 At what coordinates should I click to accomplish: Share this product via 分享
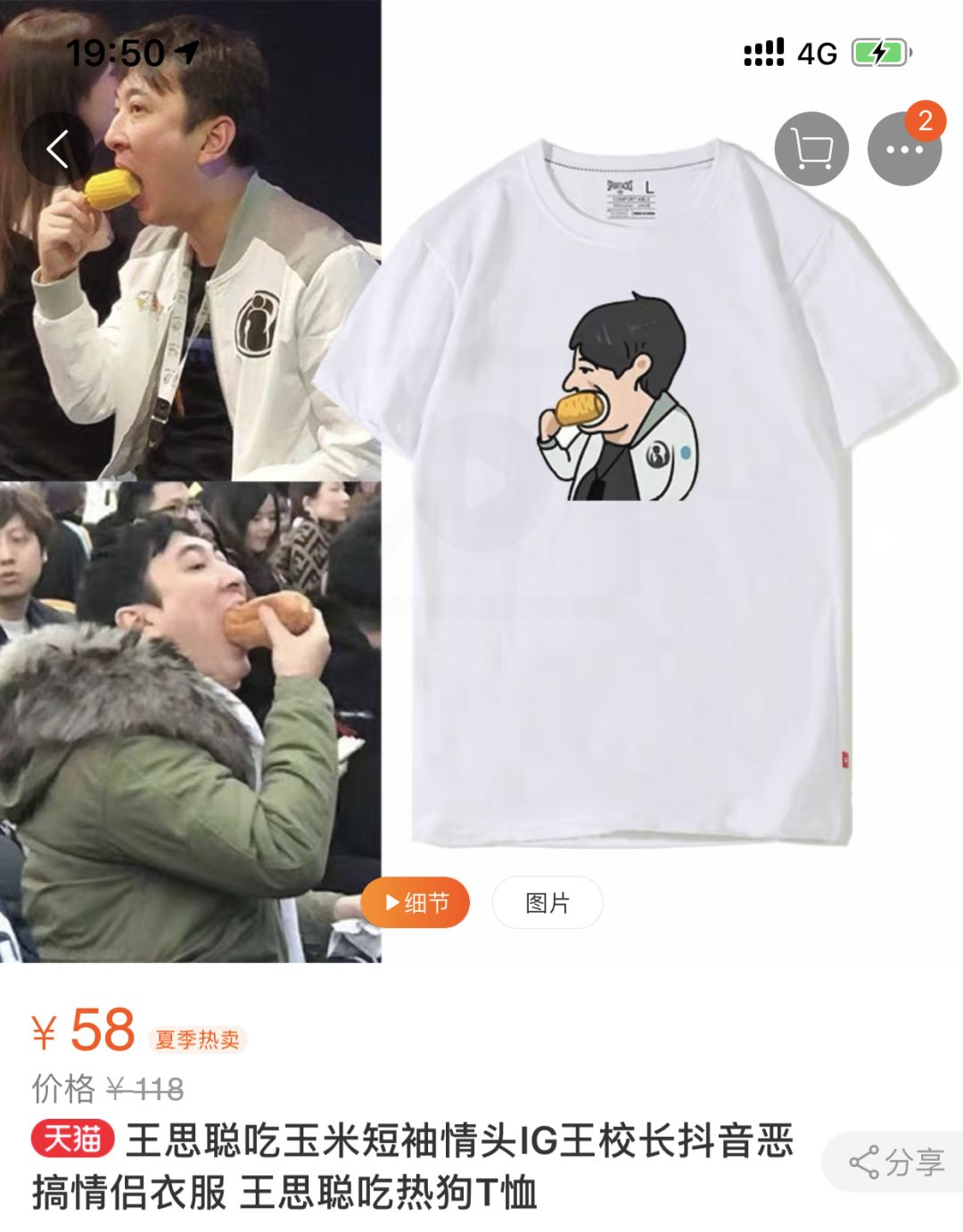coord(896,1162)
